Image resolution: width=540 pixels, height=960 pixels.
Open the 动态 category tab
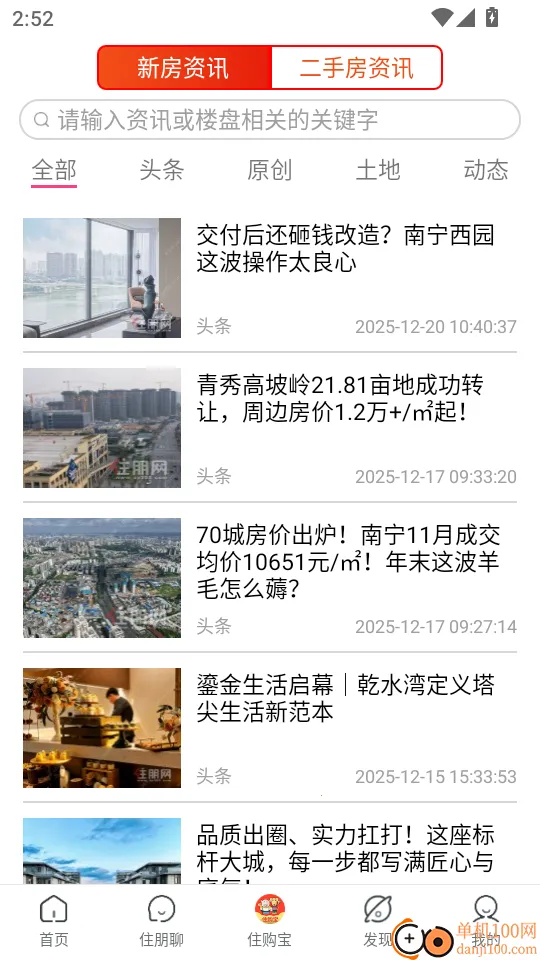(486, 170)
